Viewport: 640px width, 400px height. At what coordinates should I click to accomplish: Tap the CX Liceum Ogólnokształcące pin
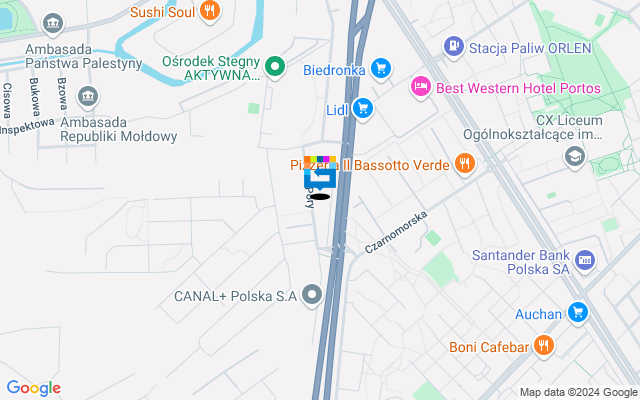[574, 155]
